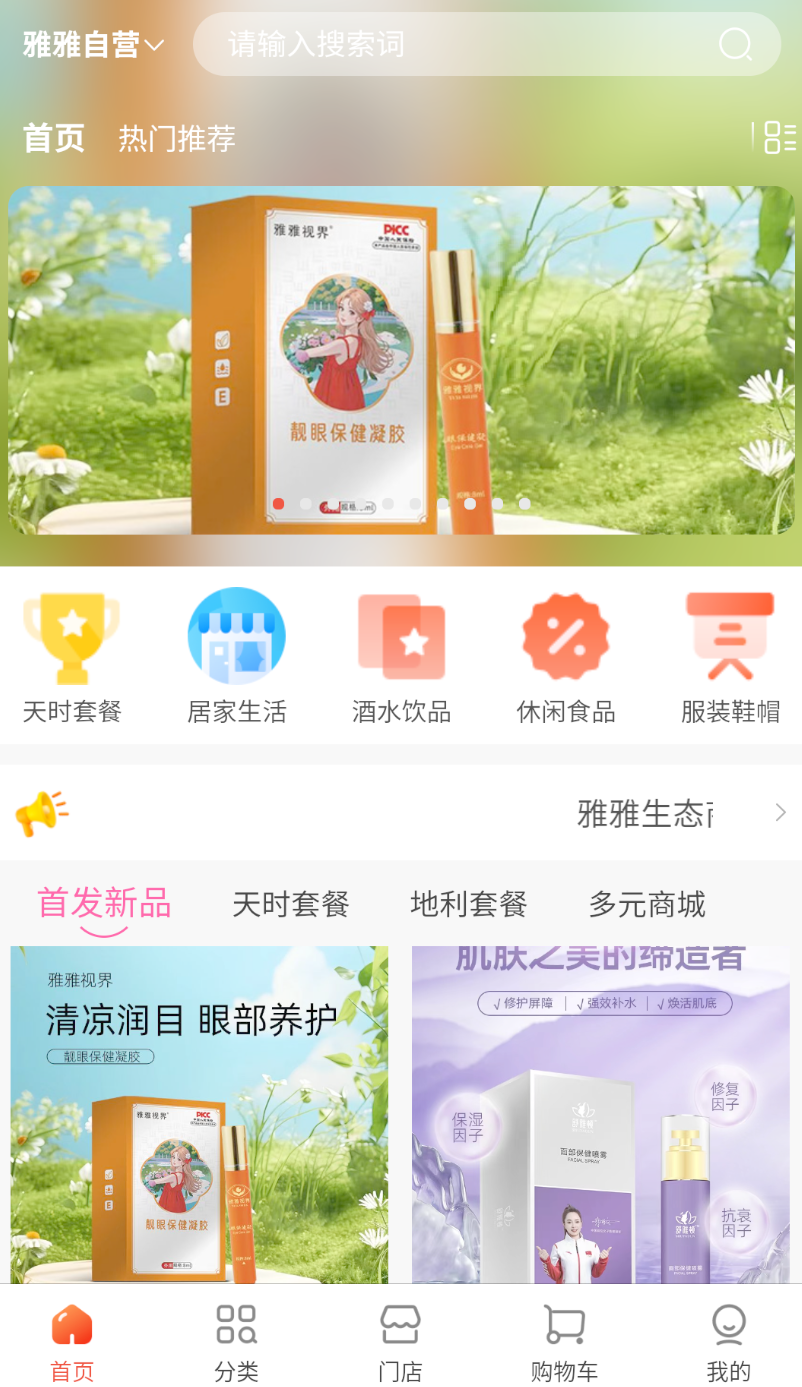Open the 雅雅自营 store dropdown
This screenshot has height=1387, width=802.
point(93,45)
